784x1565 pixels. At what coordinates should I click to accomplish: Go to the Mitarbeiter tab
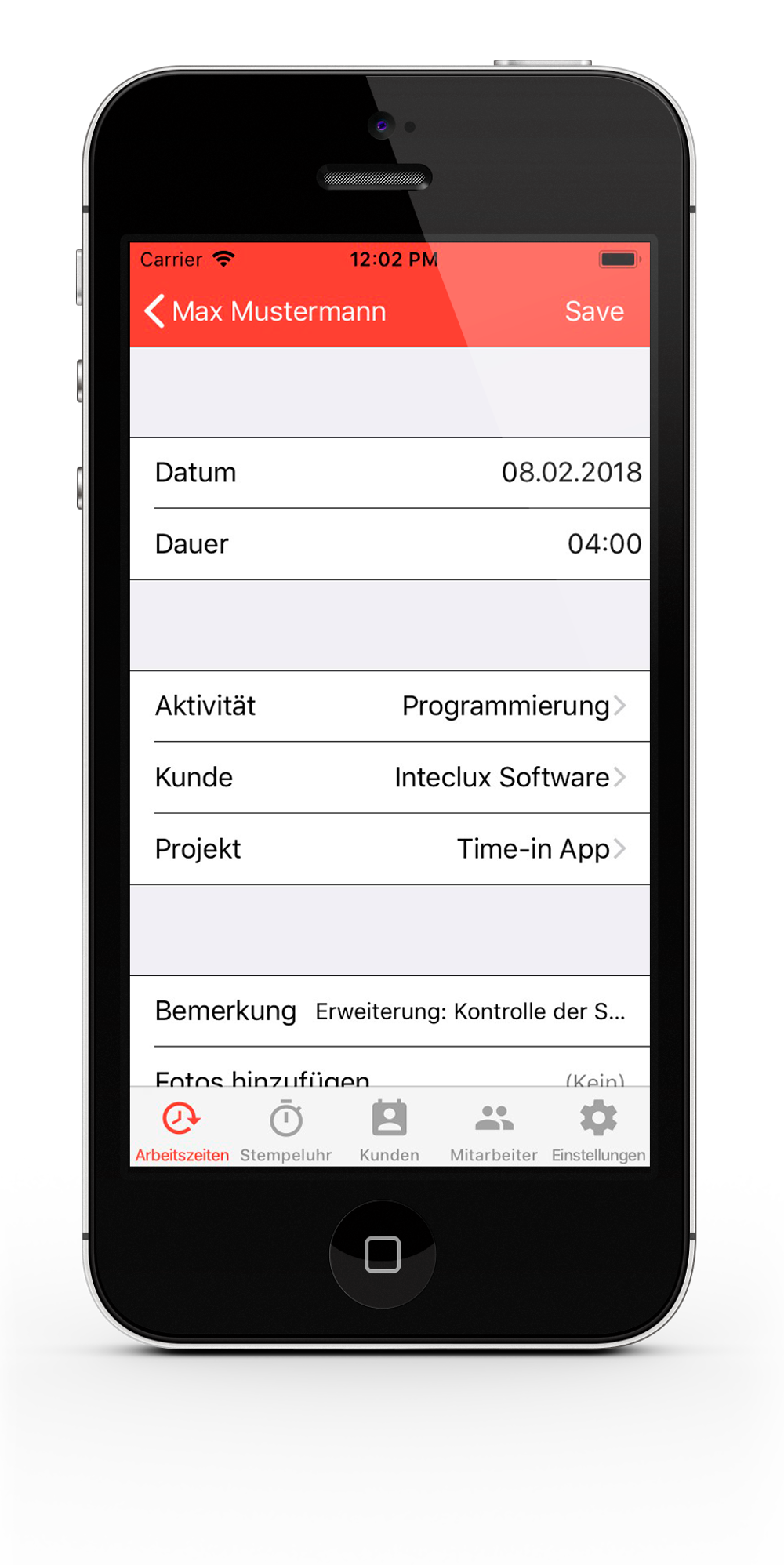coord(494,1131)
